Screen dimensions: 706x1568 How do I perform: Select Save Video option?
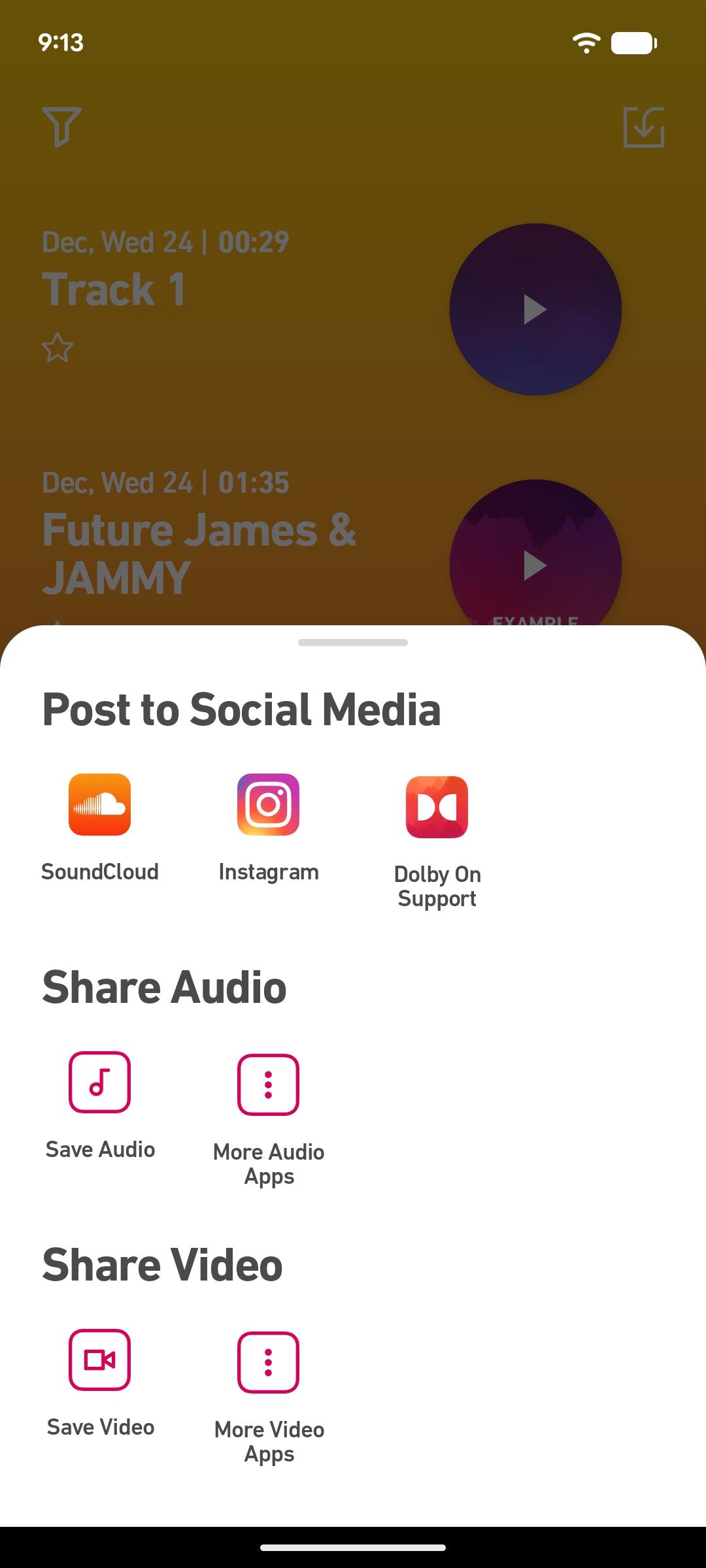click(99, 1360)
